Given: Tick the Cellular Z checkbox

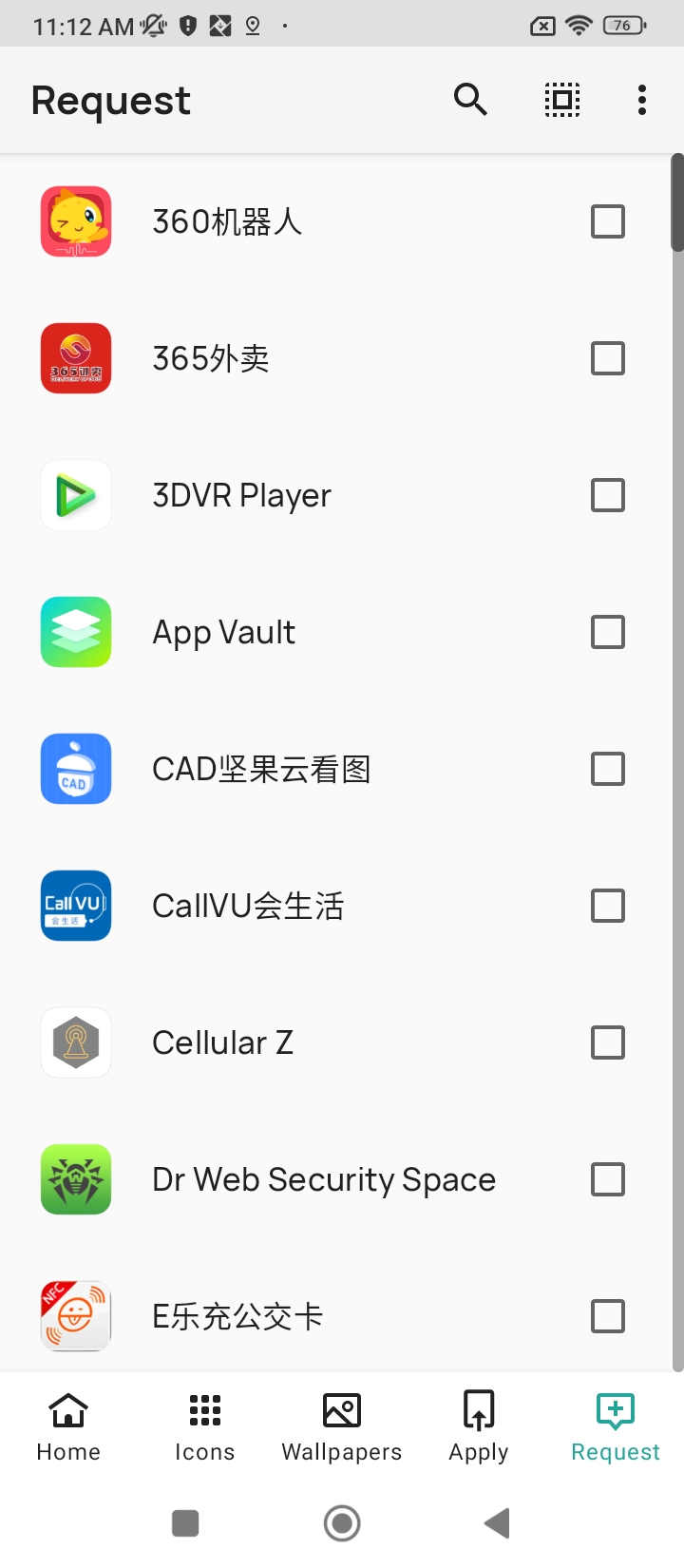Looking at the screenshot, I should point(608,1042).
